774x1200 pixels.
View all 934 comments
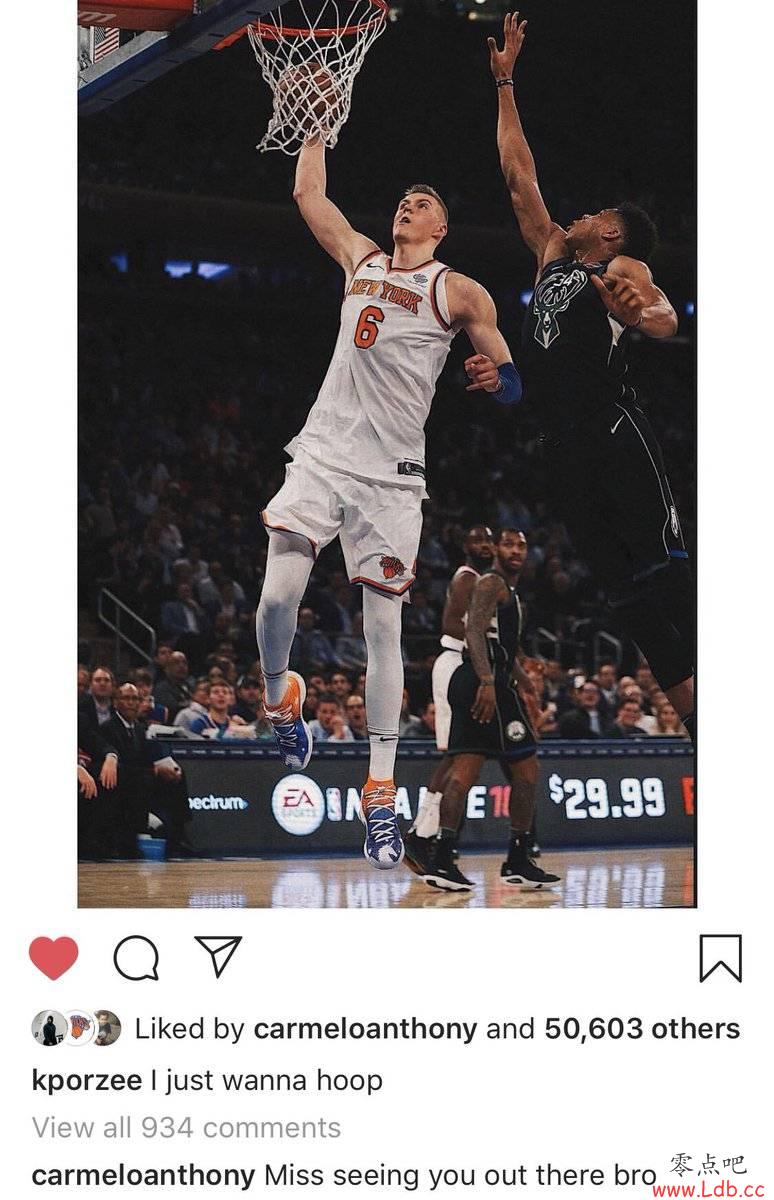click(186, 1128)
